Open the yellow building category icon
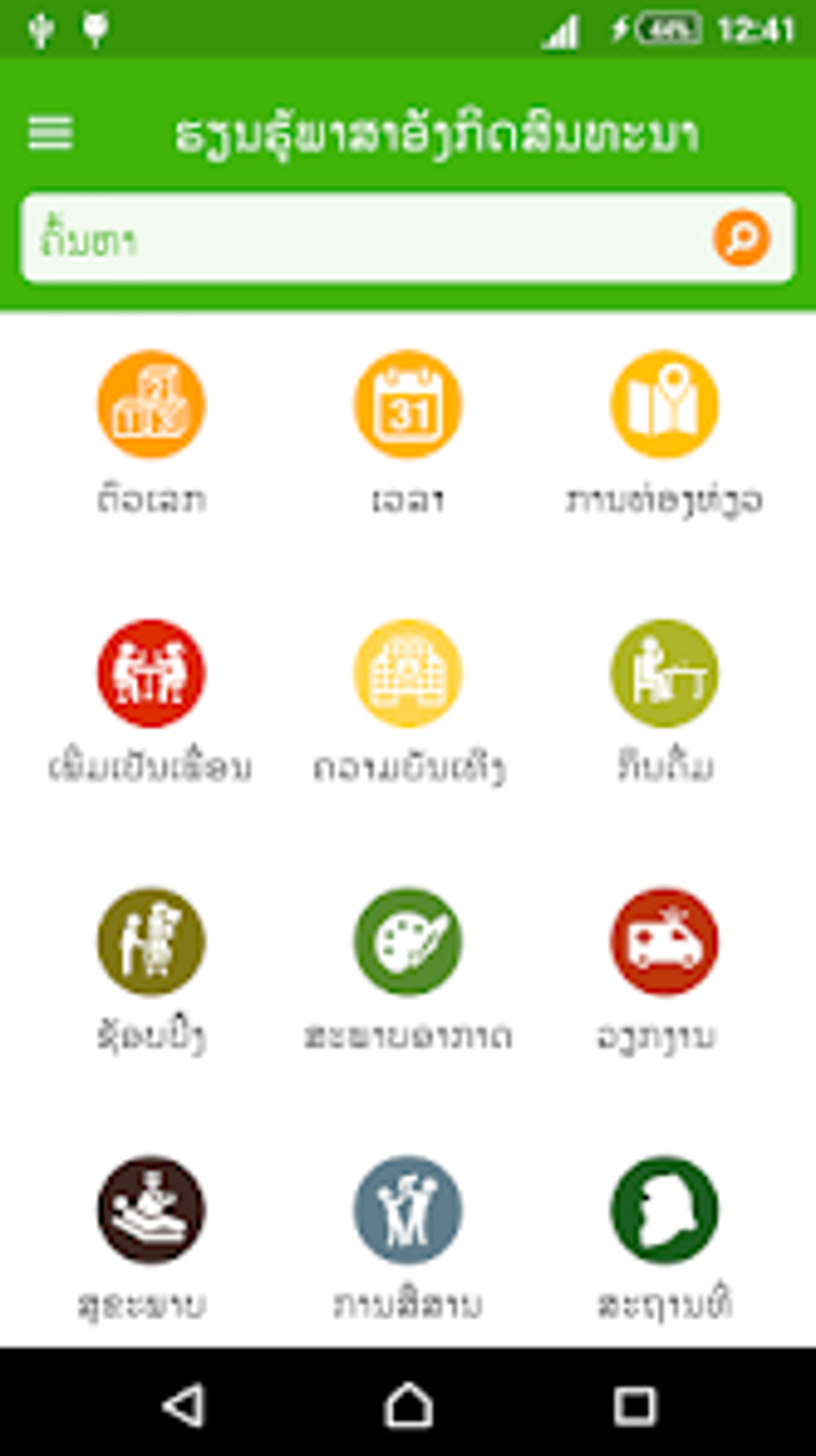 click(x=408, y=673)
